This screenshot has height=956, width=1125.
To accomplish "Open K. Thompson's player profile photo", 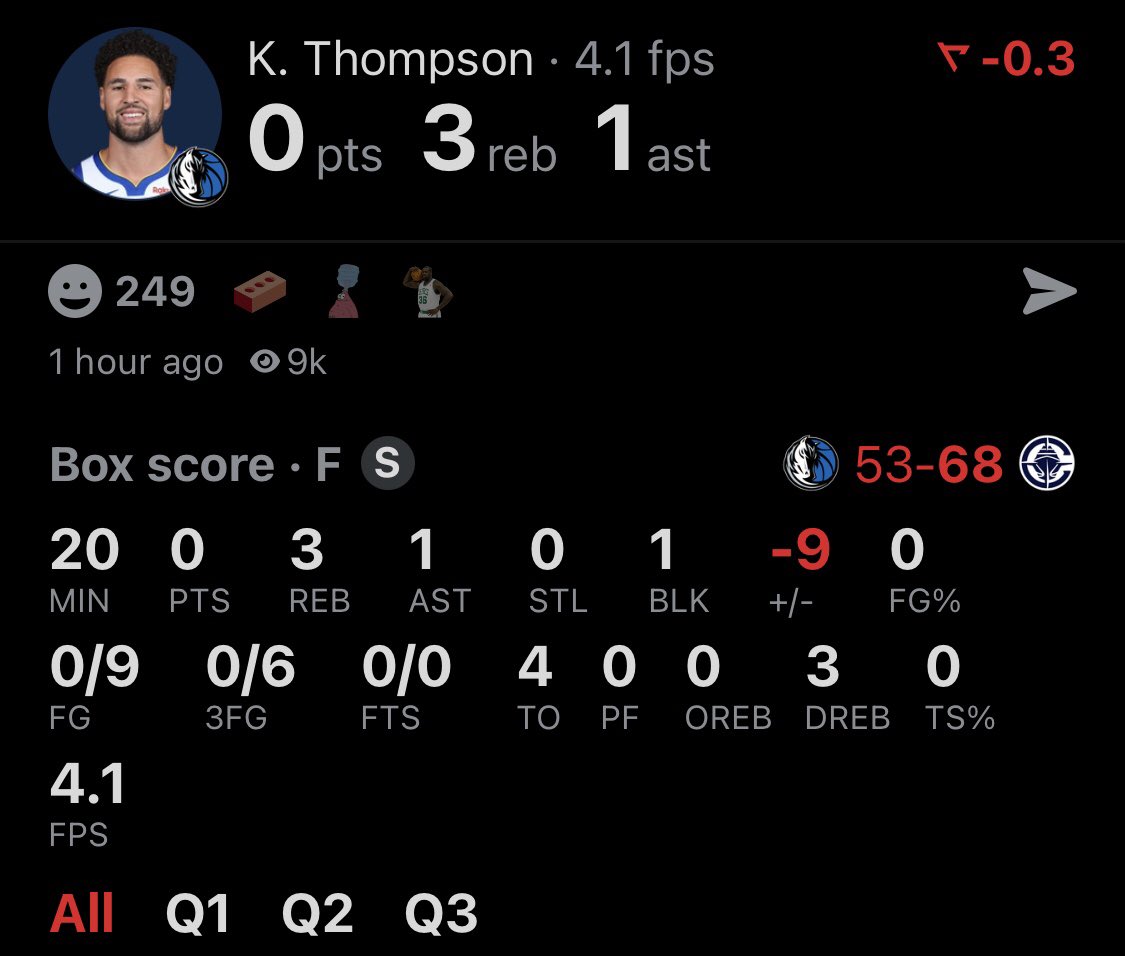I will click(135, 112).
